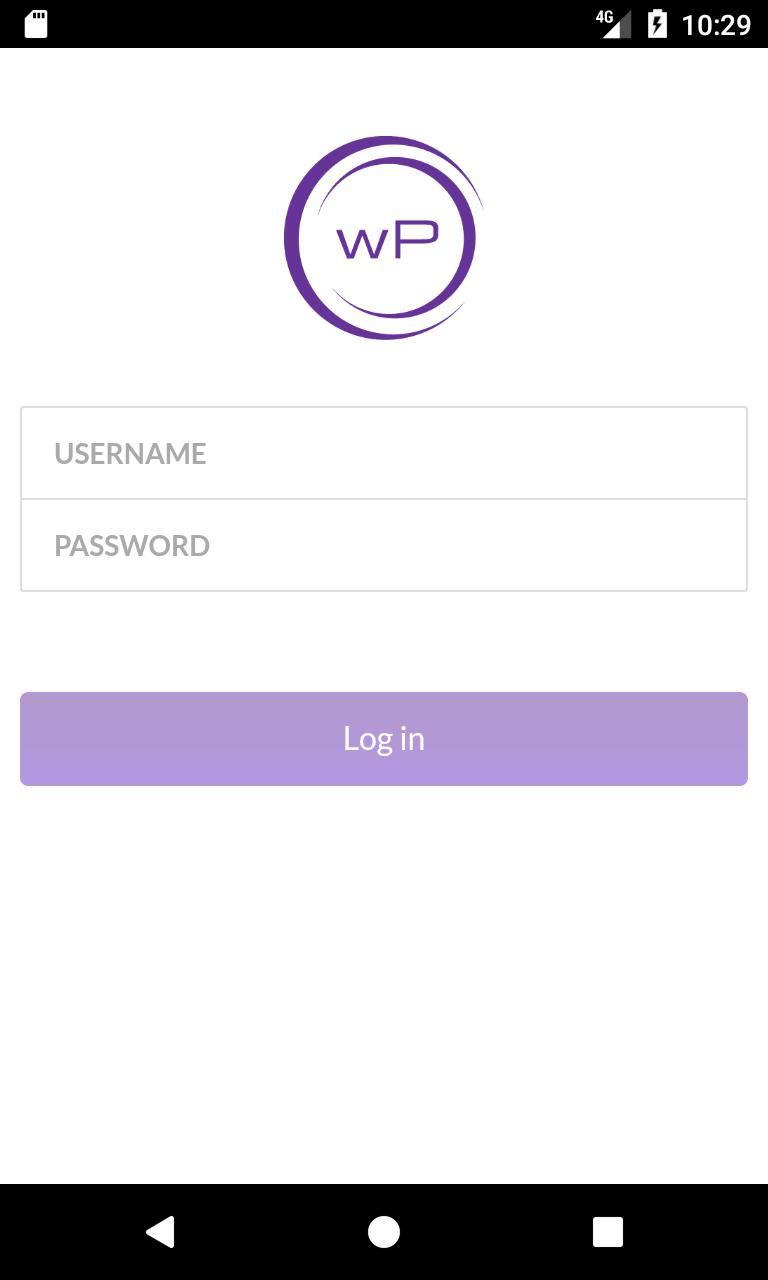
Task: Open recent apps from the navigation bar
Action: (x=608, y=1232)
